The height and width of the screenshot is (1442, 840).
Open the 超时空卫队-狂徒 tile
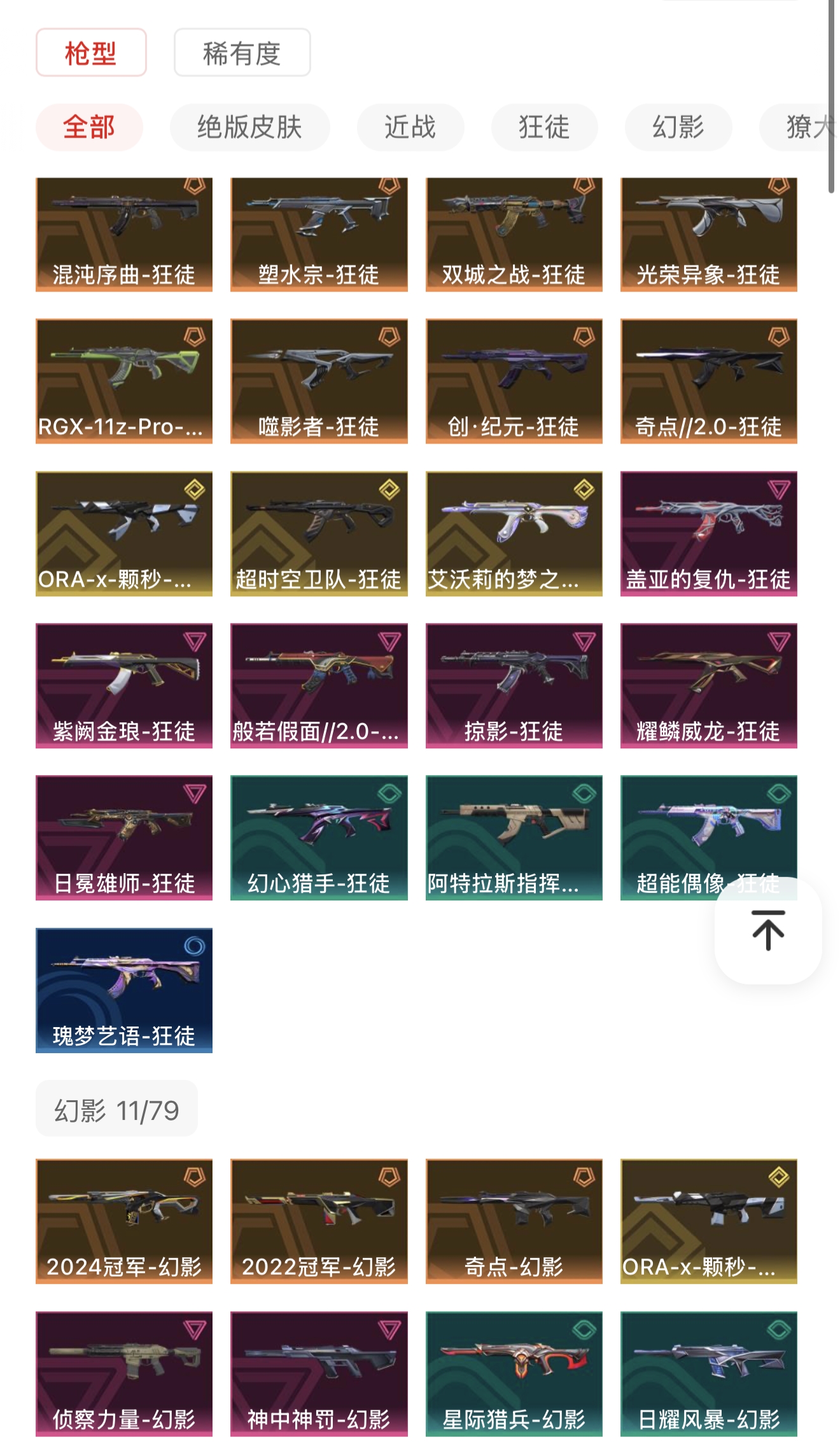pos(319,534)
